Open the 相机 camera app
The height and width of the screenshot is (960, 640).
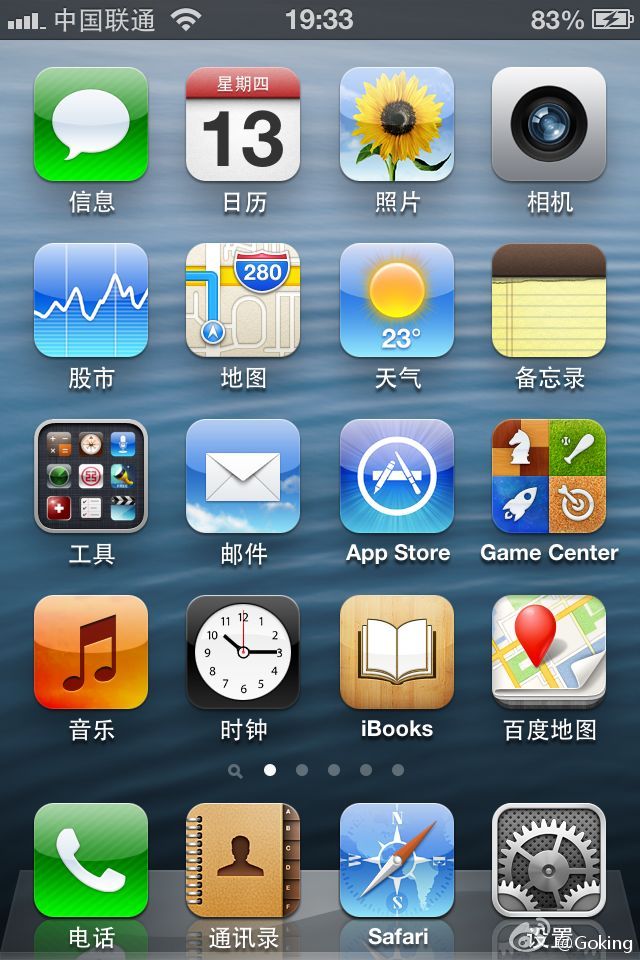click(x=549, y=124)
